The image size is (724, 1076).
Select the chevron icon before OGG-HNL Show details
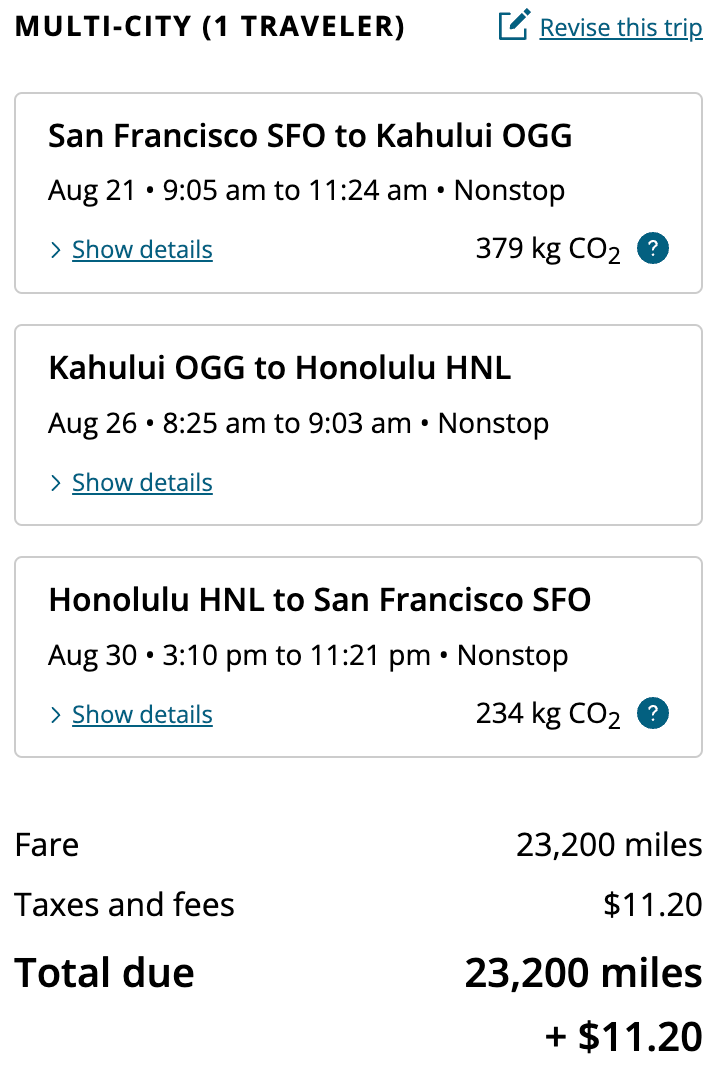pyautogui.click(x=56, y=482)
